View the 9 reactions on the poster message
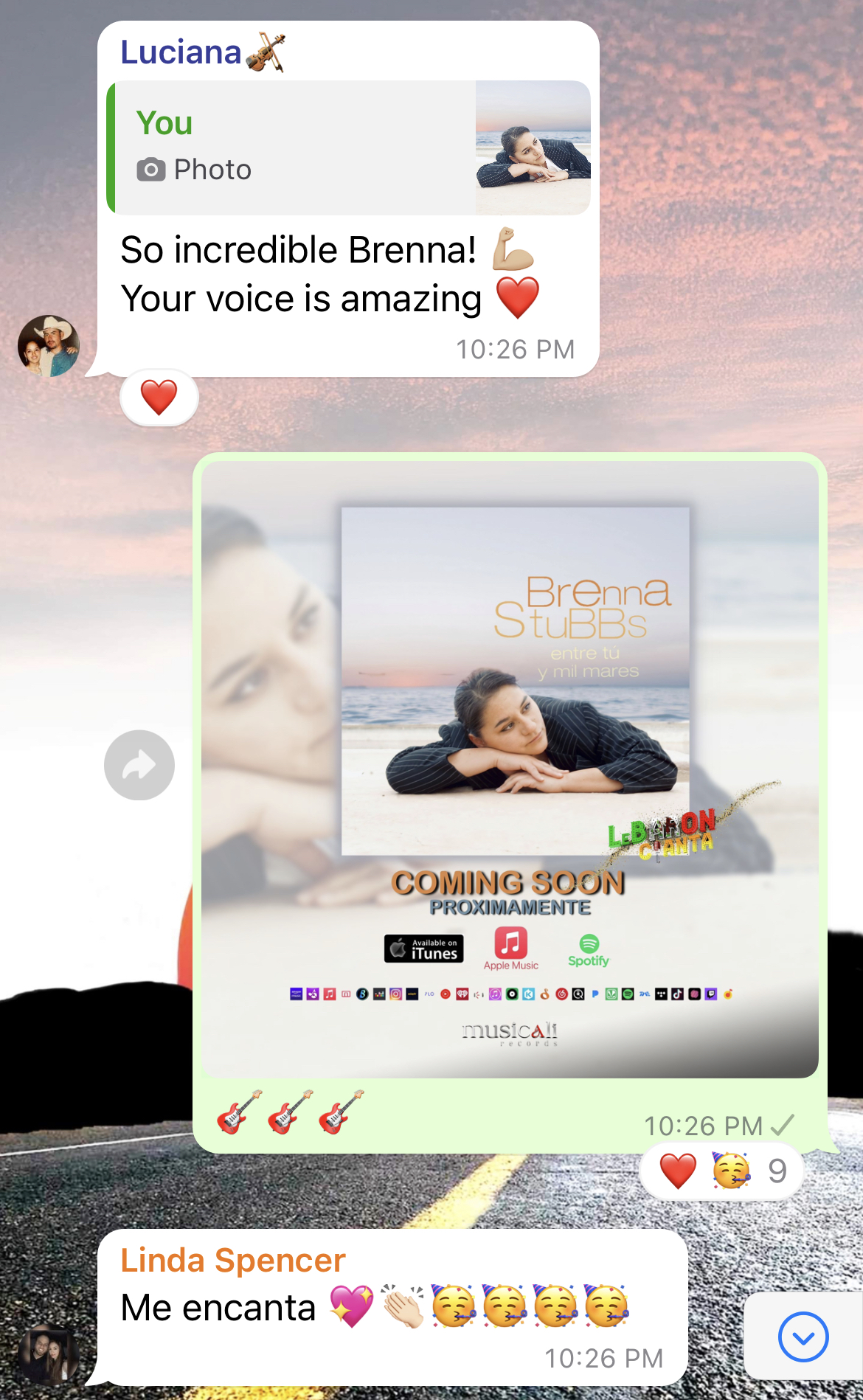The width and height of the screenshot is (863, 1400). click(x=721, y=1171)
